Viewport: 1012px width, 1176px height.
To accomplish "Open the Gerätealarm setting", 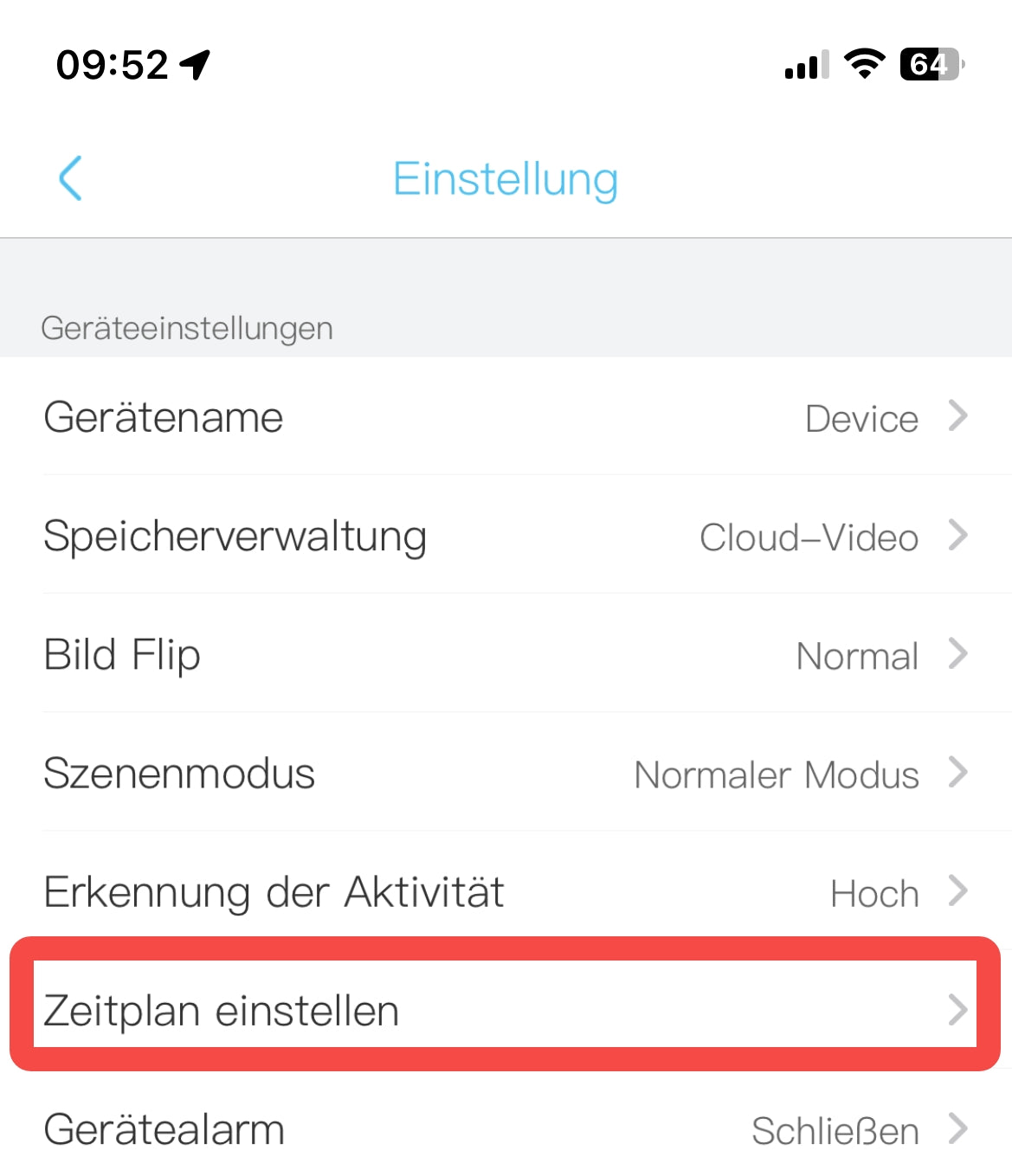I will tap(506, 1128).
